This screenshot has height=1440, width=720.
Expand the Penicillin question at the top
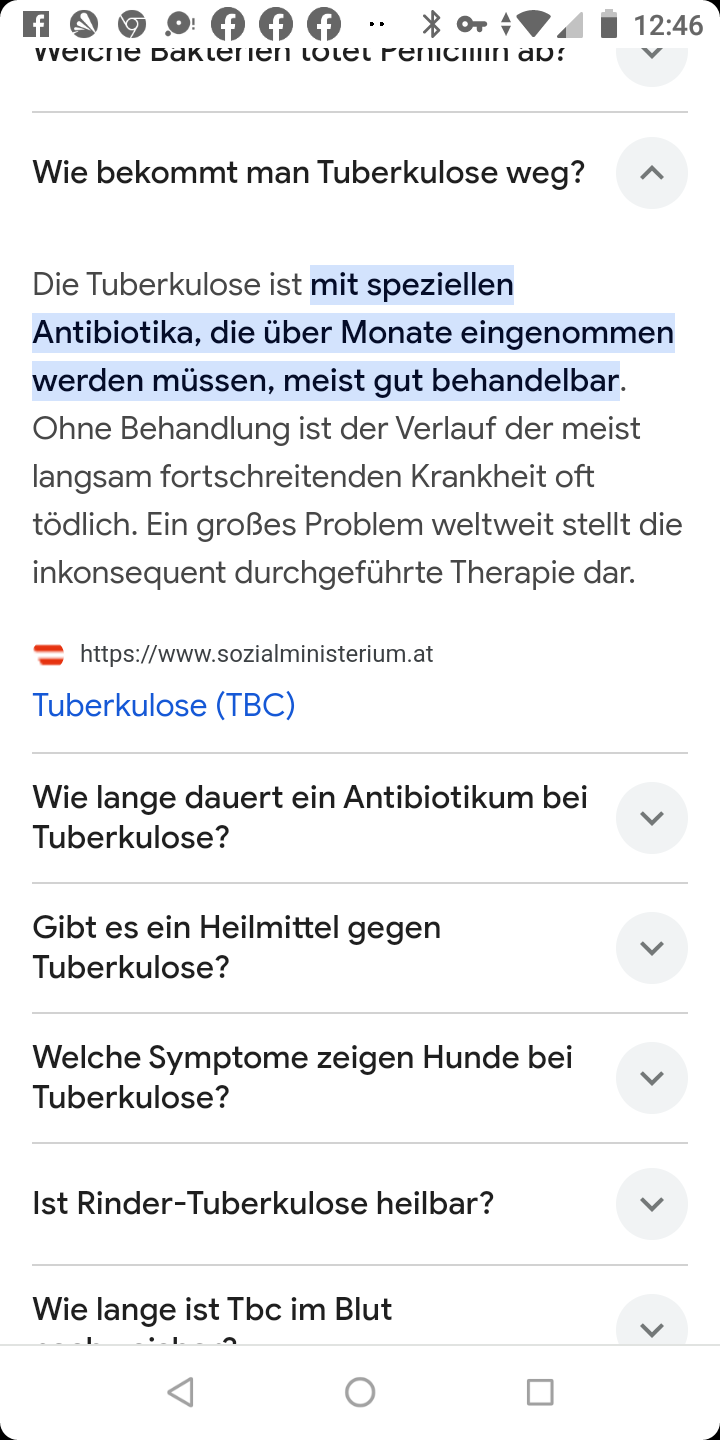[x=651, y=55]
